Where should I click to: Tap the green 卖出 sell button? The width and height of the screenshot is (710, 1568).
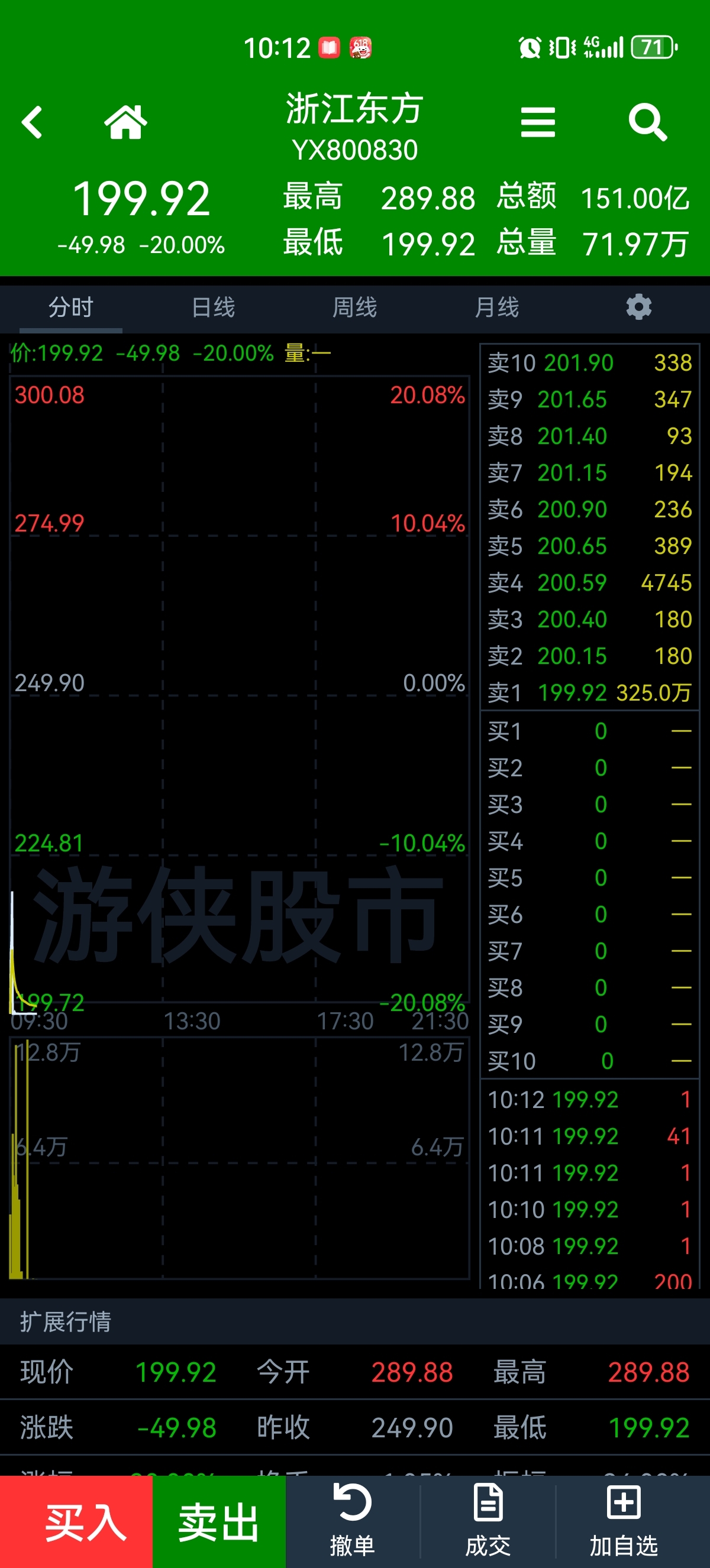219,1522
